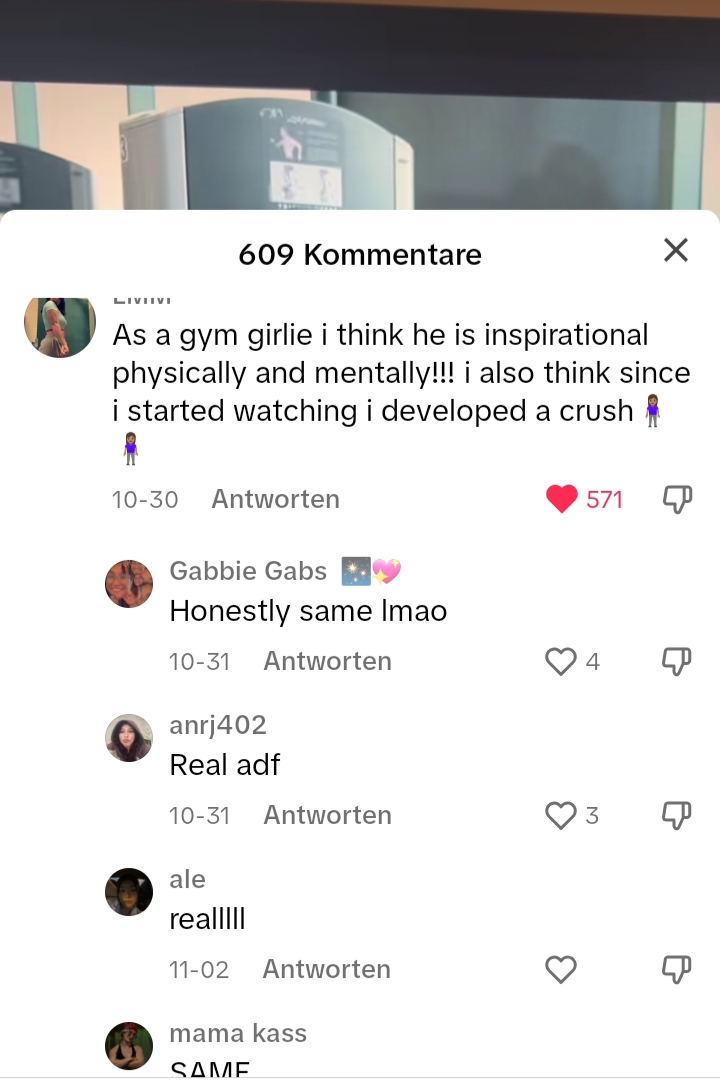Viewport: 720px width, 1082px height.
Task: Like anrj402's comment
Action: 561,815
